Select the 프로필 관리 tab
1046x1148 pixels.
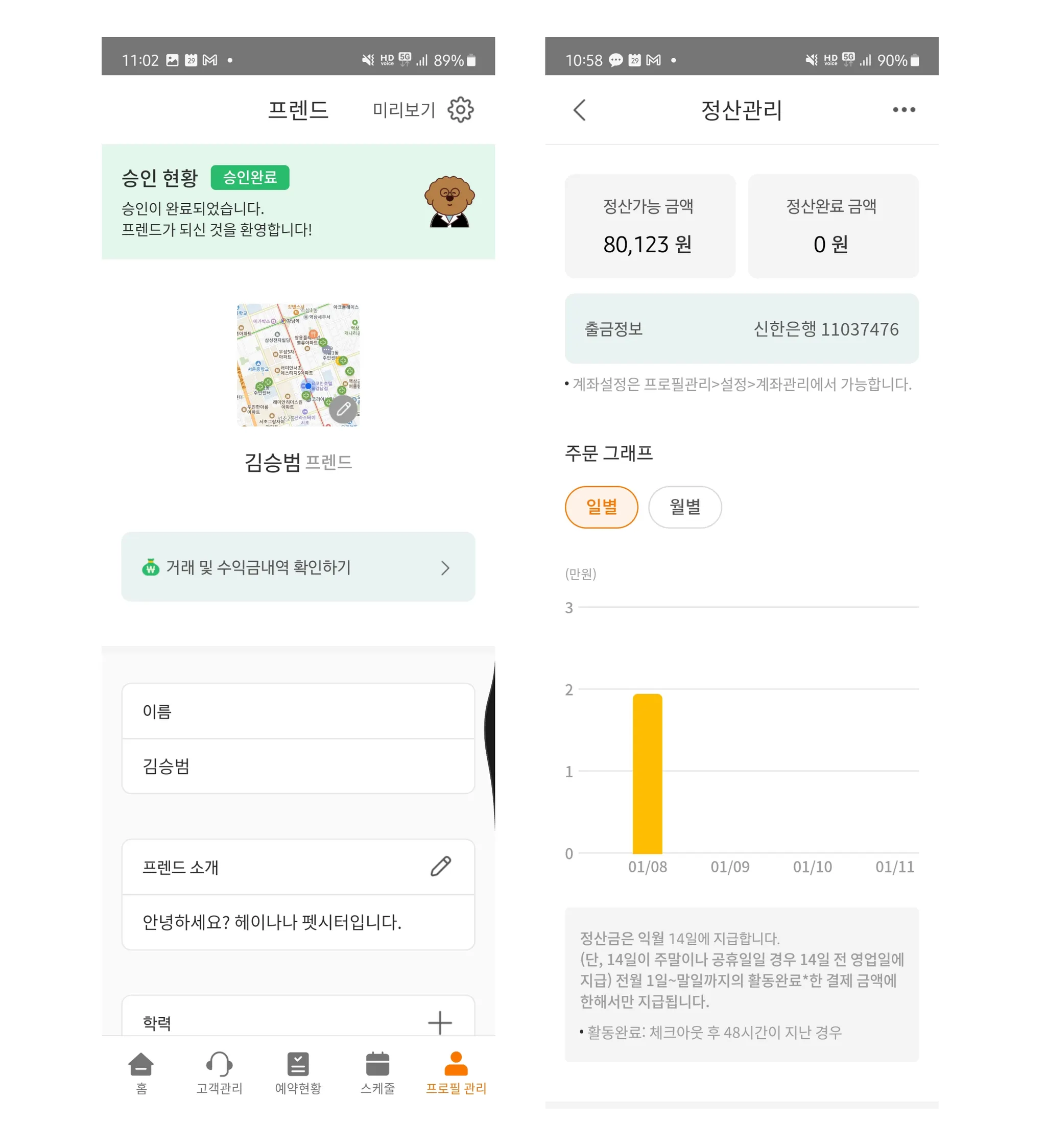[x=456, y=1072]
